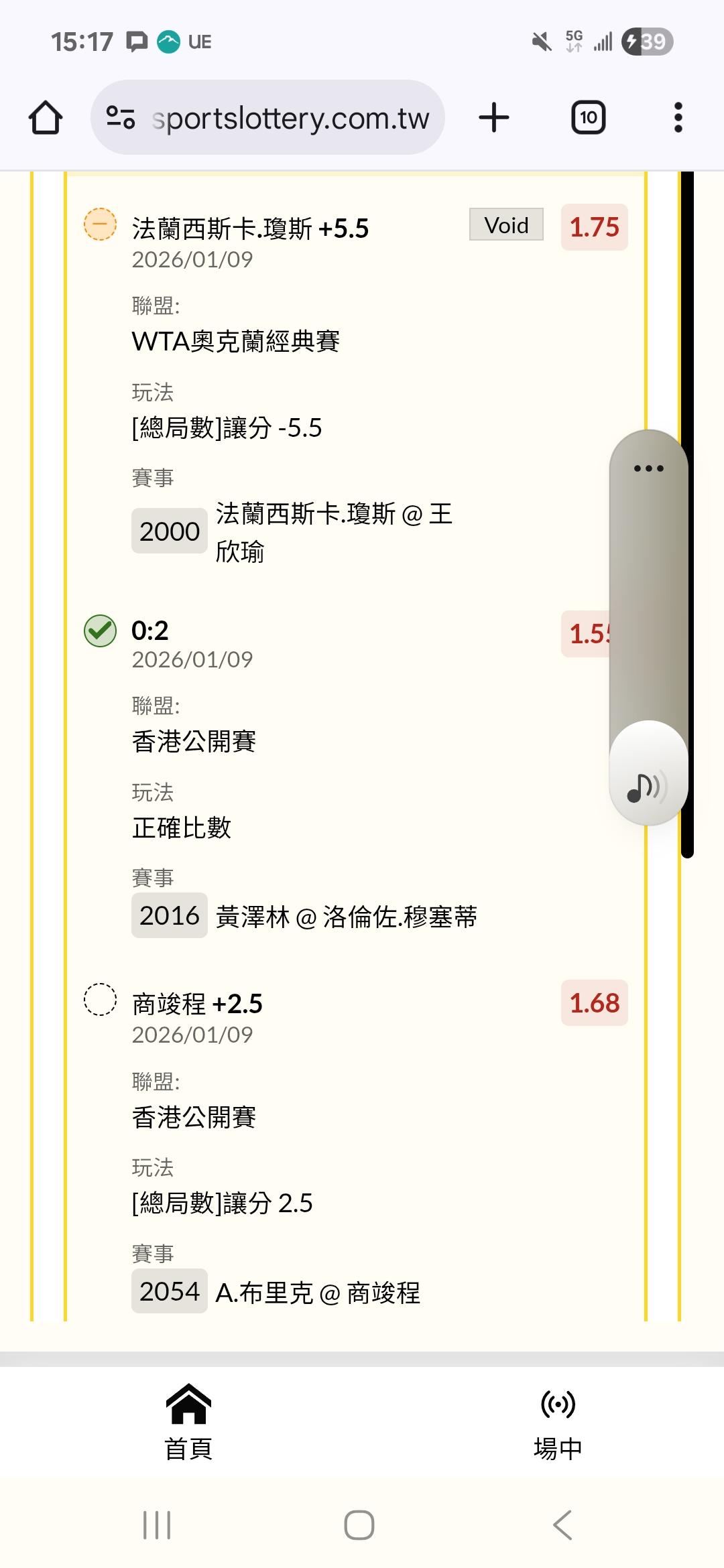The width and height of the screenshot is (724, 1568).
Task: Expand the floating three-dot panel
Action: click(648, 468)
